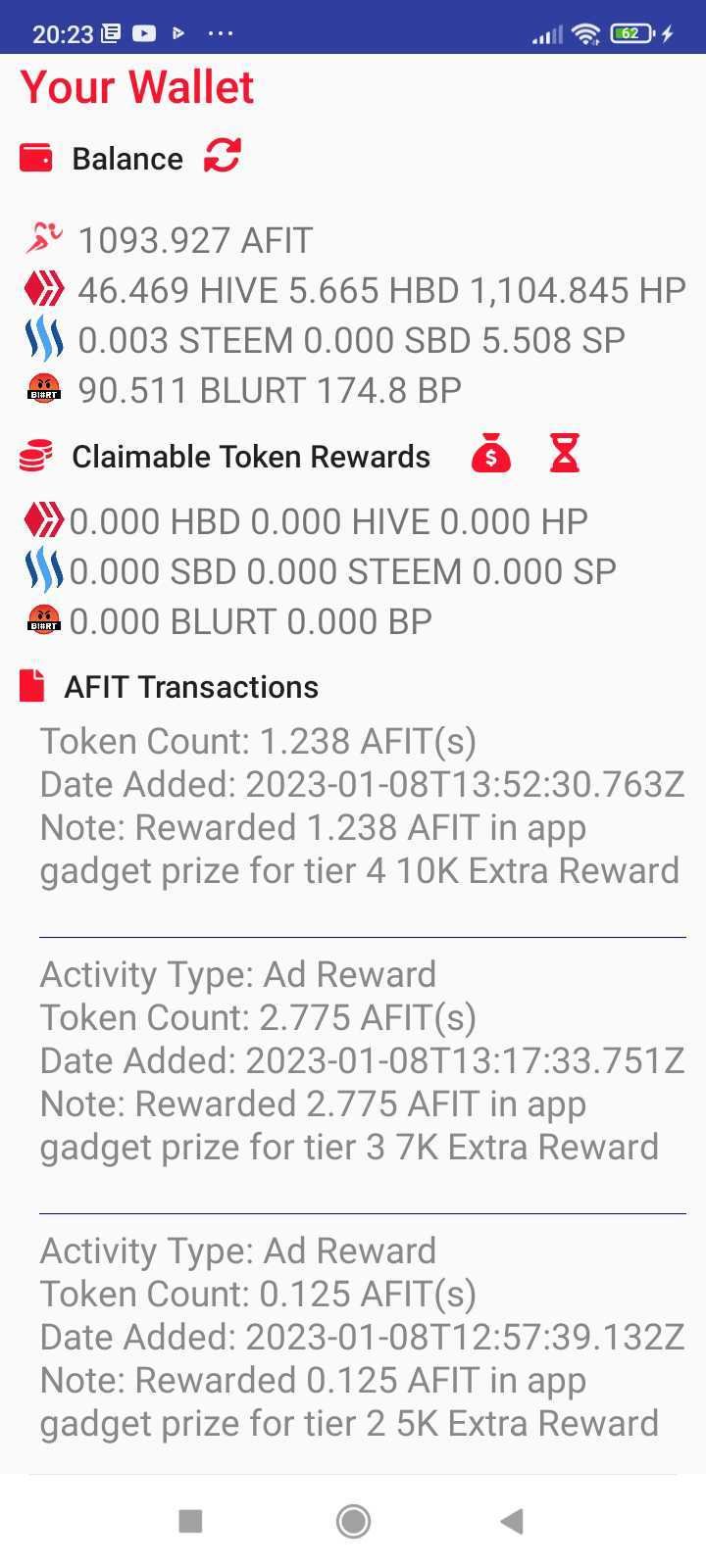The height and width of the screenshot is (1568, 706).
Task: Refresh the wallet balance
Action: (223, 155)
